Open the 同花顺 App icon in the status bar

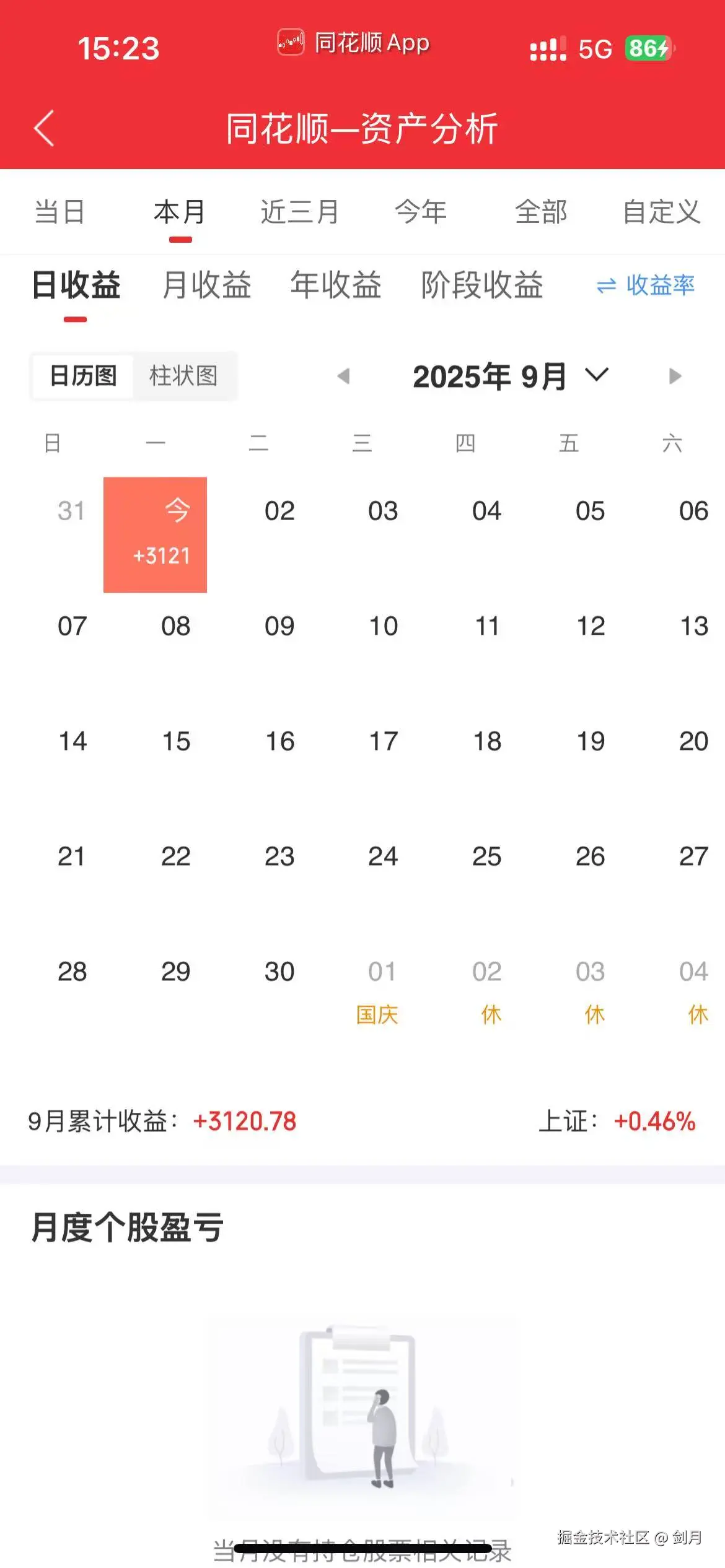click(291, 42)
